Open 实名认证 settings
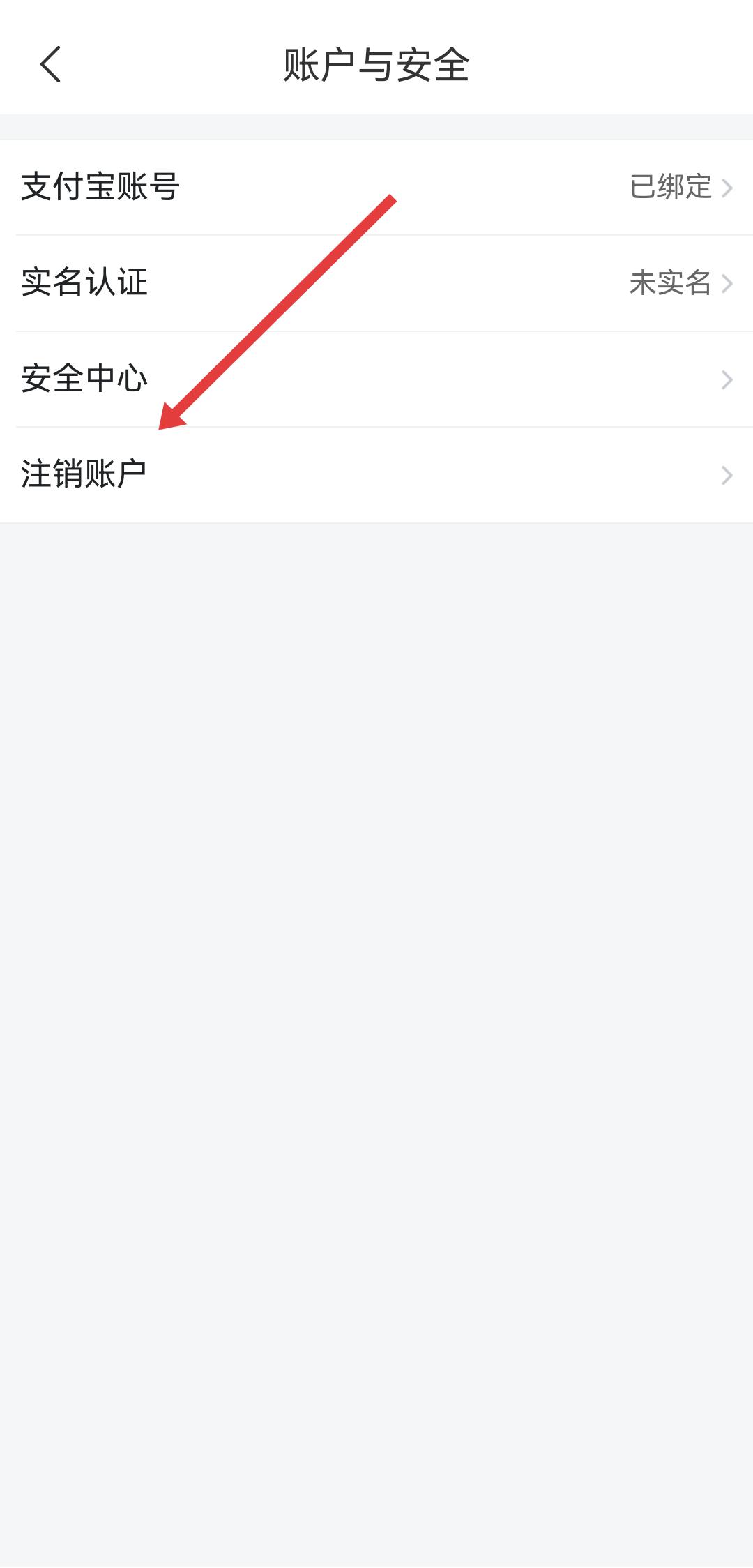Viewport: 753px width, 1568px height. point(376,282)
